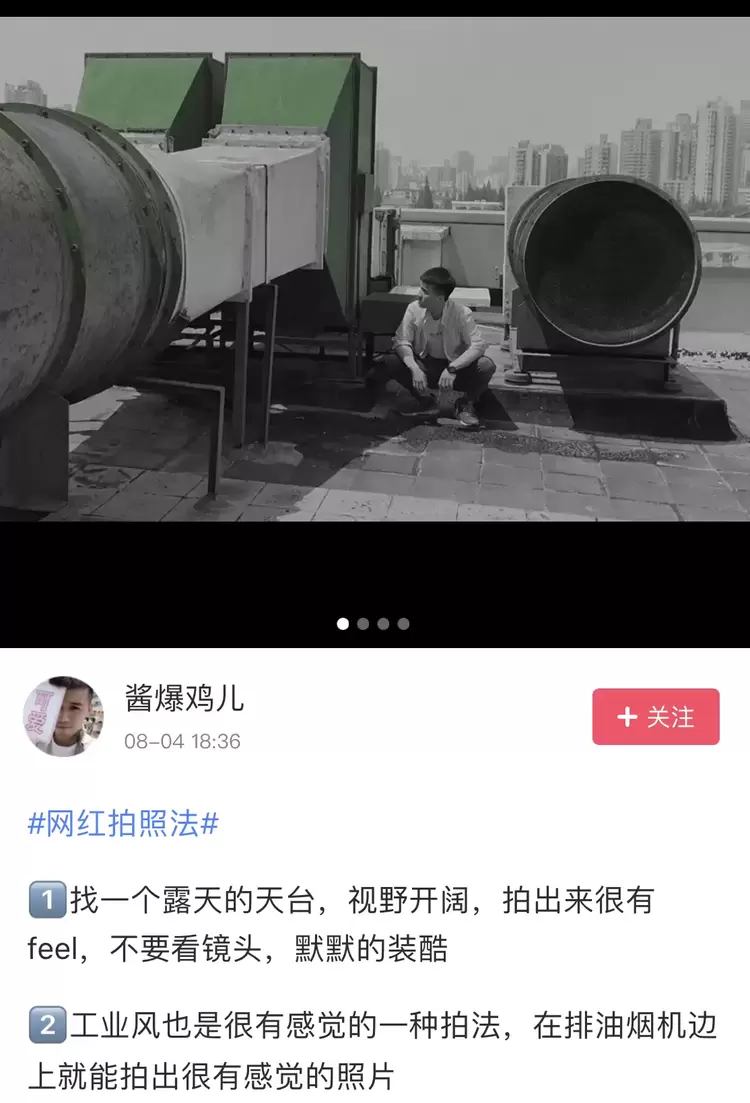The image size is (750, 1103).
Task: Follow 酱爆鸡儿 with the 关注 button
Action: (655, 717)
